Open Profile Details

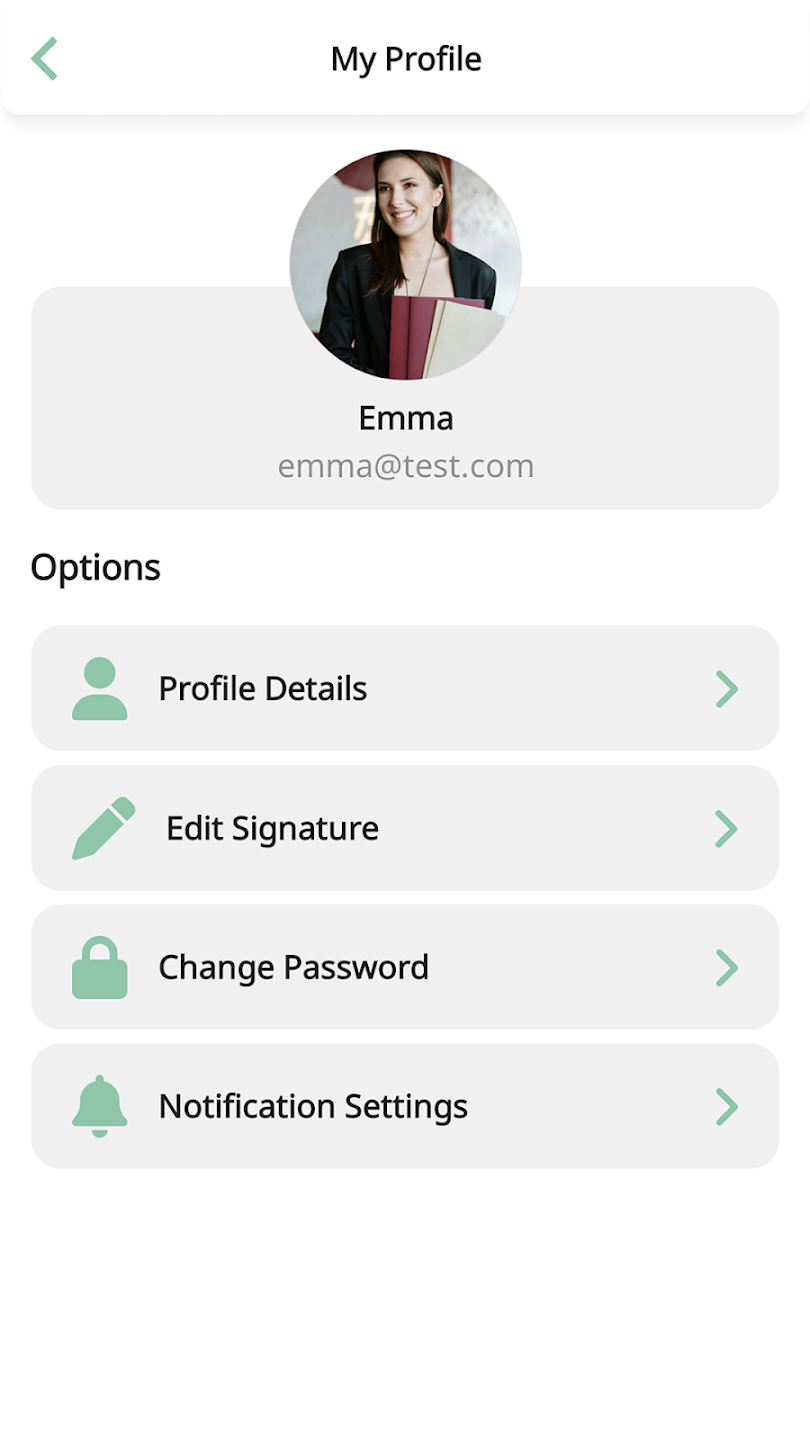[x=405, y=688]
